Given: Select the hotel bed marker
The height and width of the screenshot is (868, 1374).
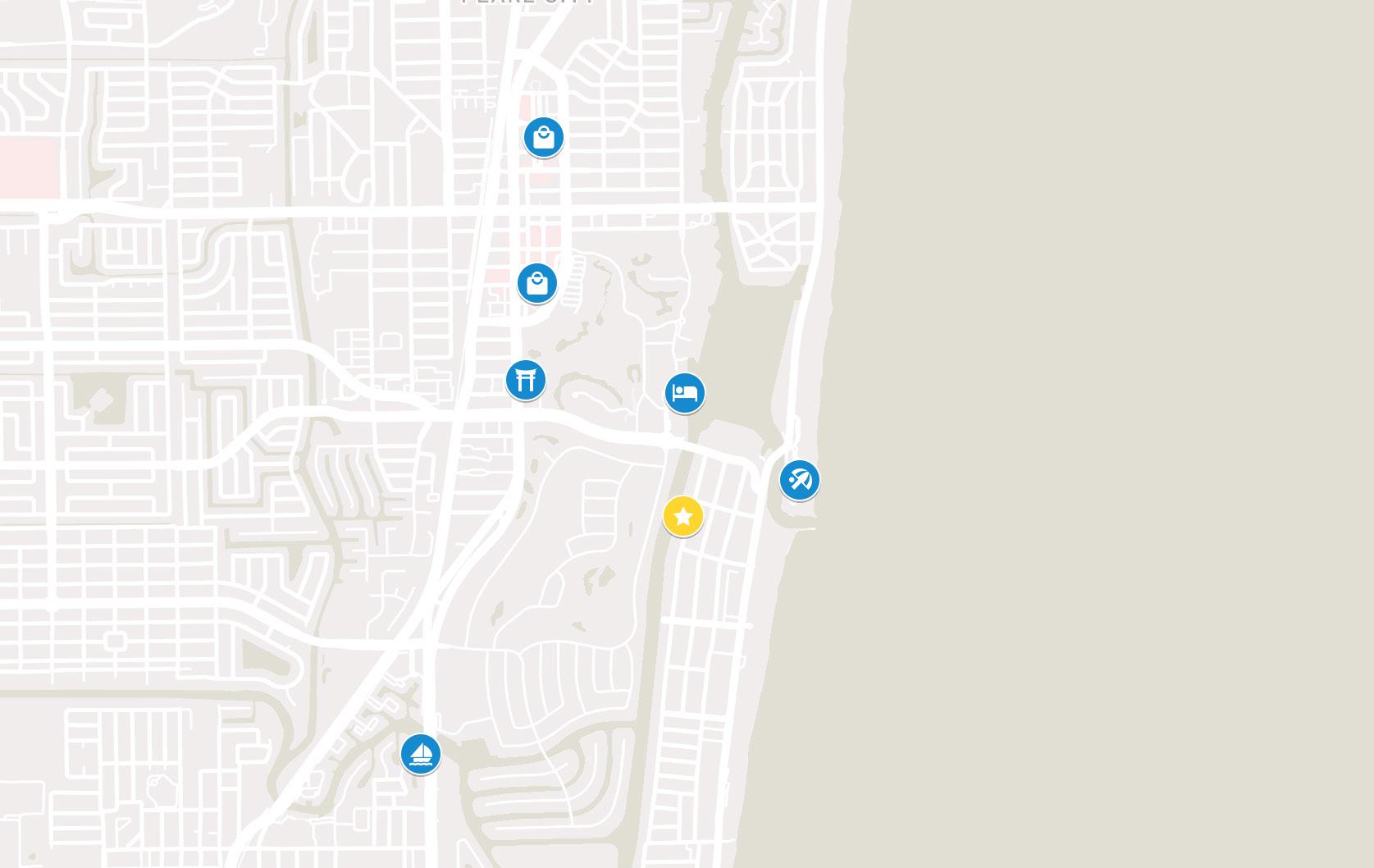Looking at the screenshot, I should tap(684, 393).
